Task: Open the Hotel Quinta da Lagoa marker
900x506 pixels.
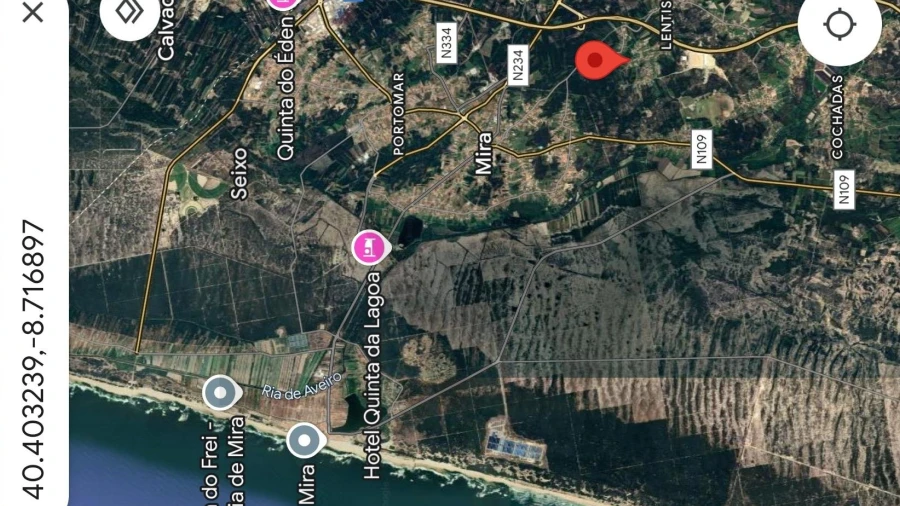Action: [369, 245]
